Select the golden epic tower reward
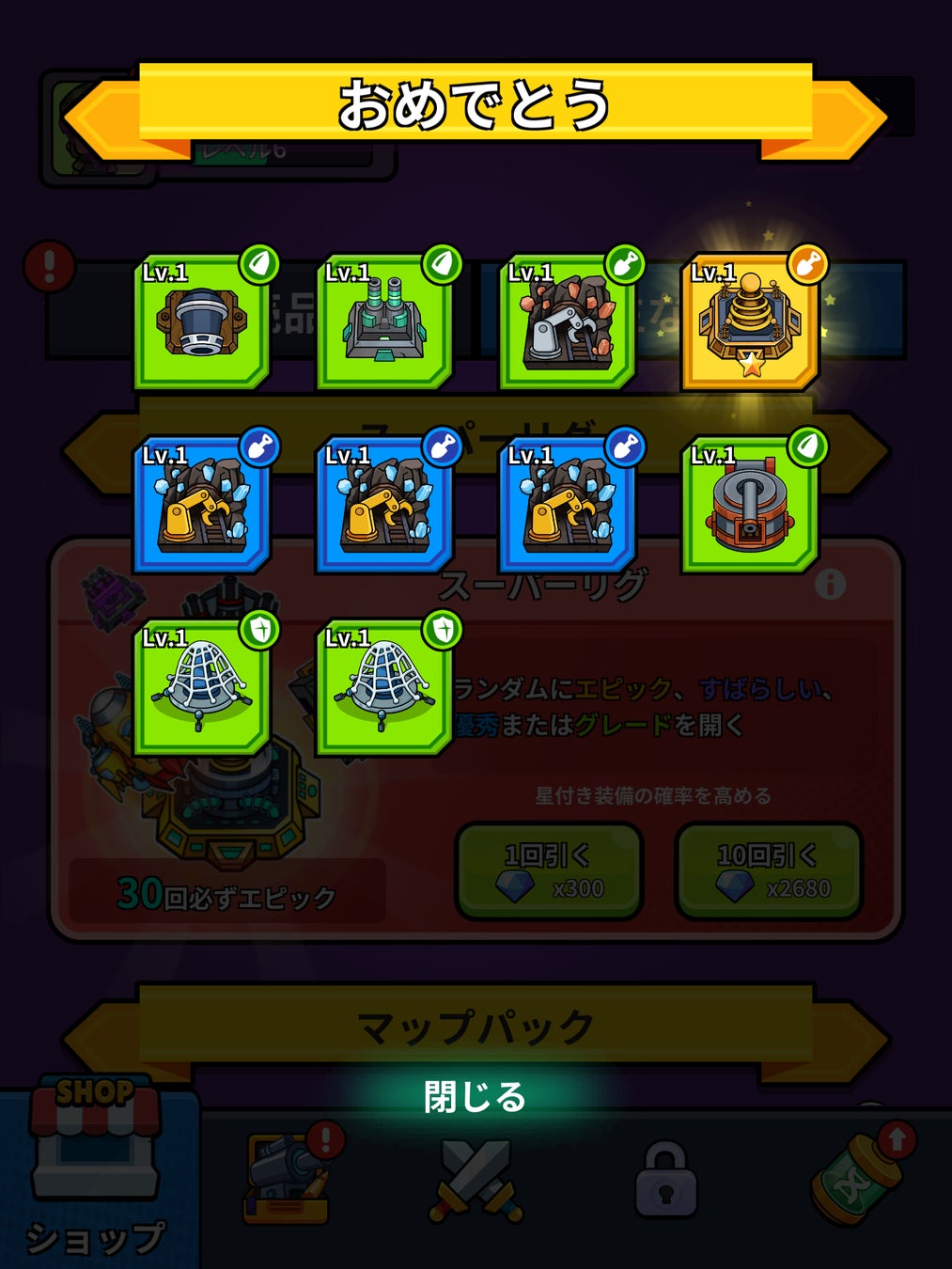 (750, 322)
